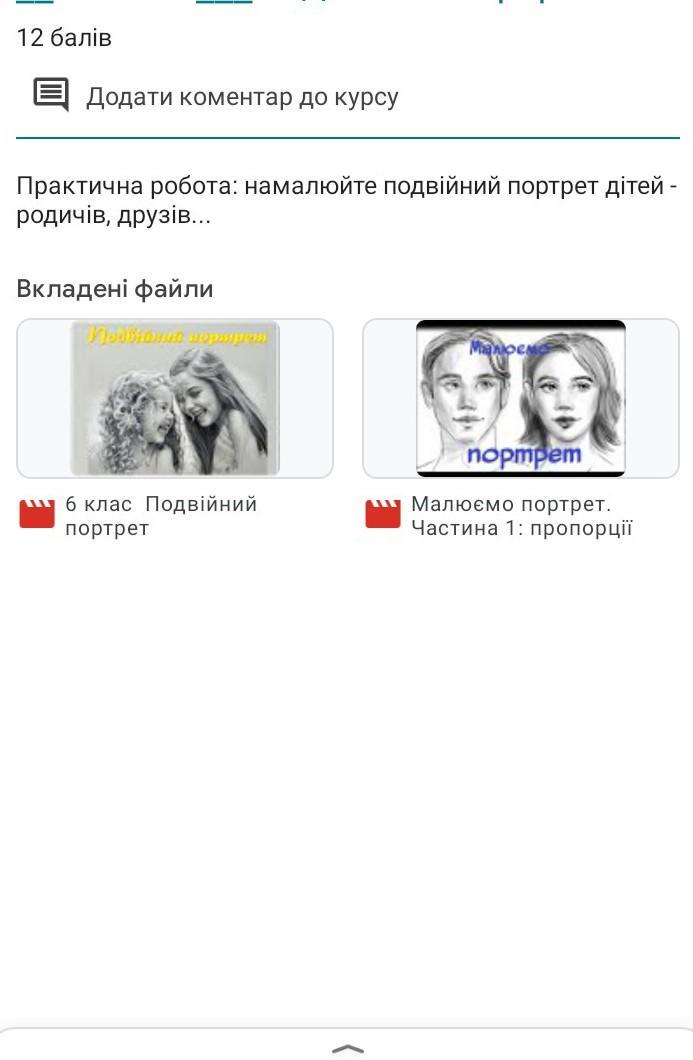
Task: Open the 6 клас Подвійний портрет video
Action: coord(175,398)
